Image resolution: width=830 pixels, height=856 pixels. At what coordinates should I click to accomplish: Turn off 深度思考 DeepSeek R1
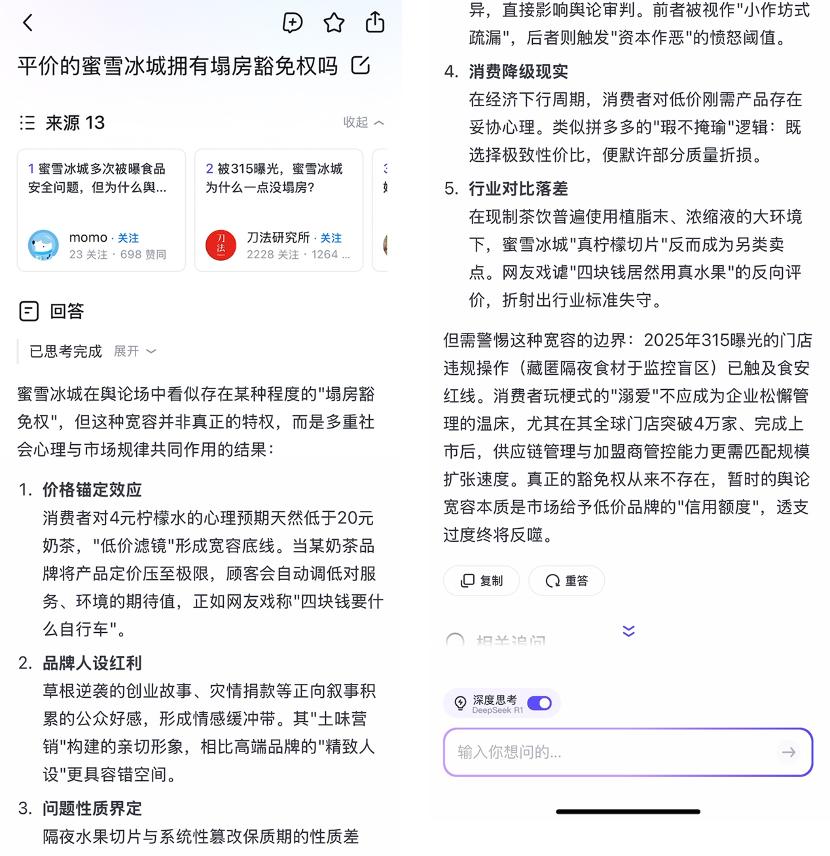click(539, 703)
